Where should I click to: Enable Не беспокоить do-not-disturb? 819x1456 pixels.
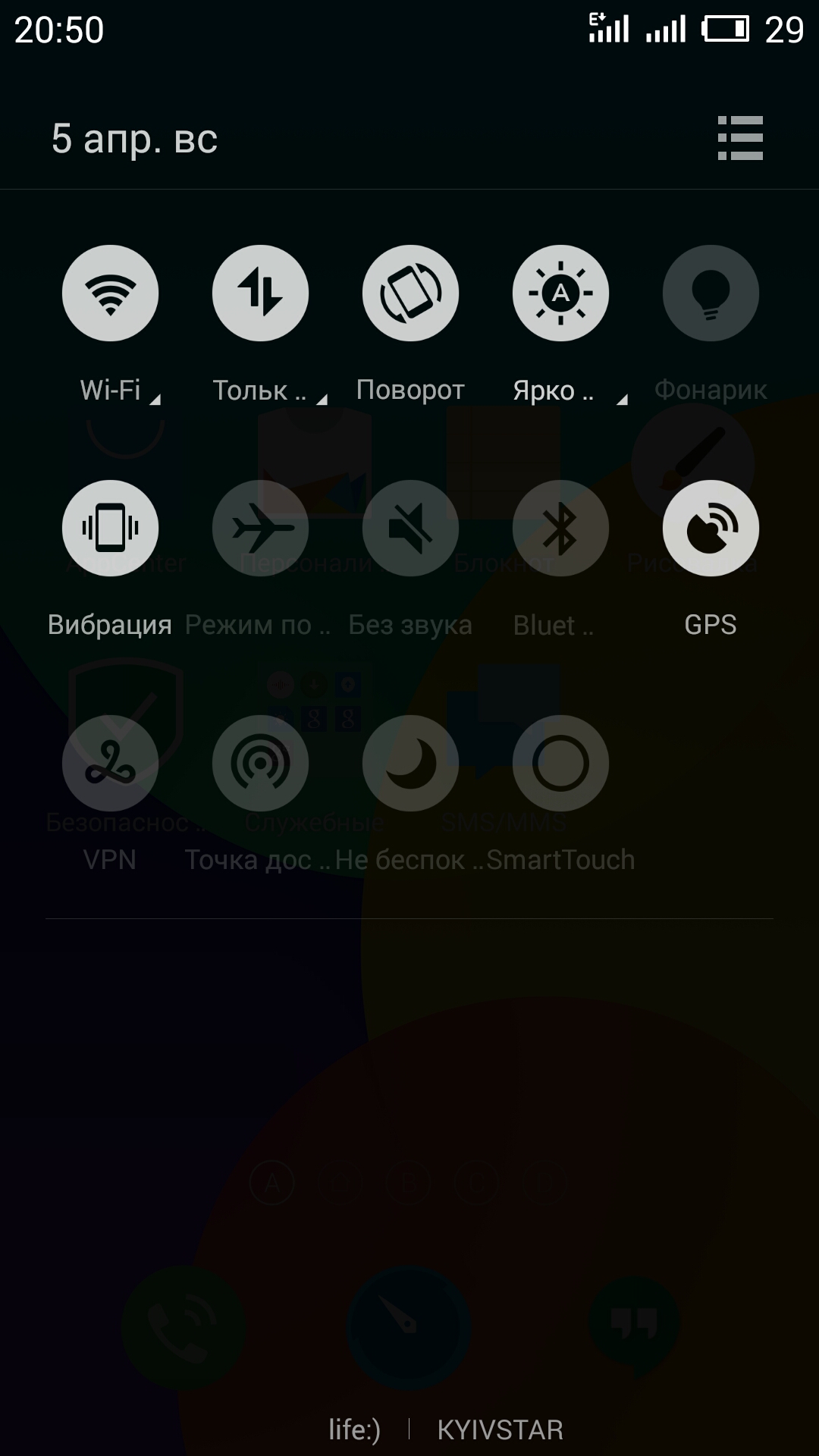410,763
